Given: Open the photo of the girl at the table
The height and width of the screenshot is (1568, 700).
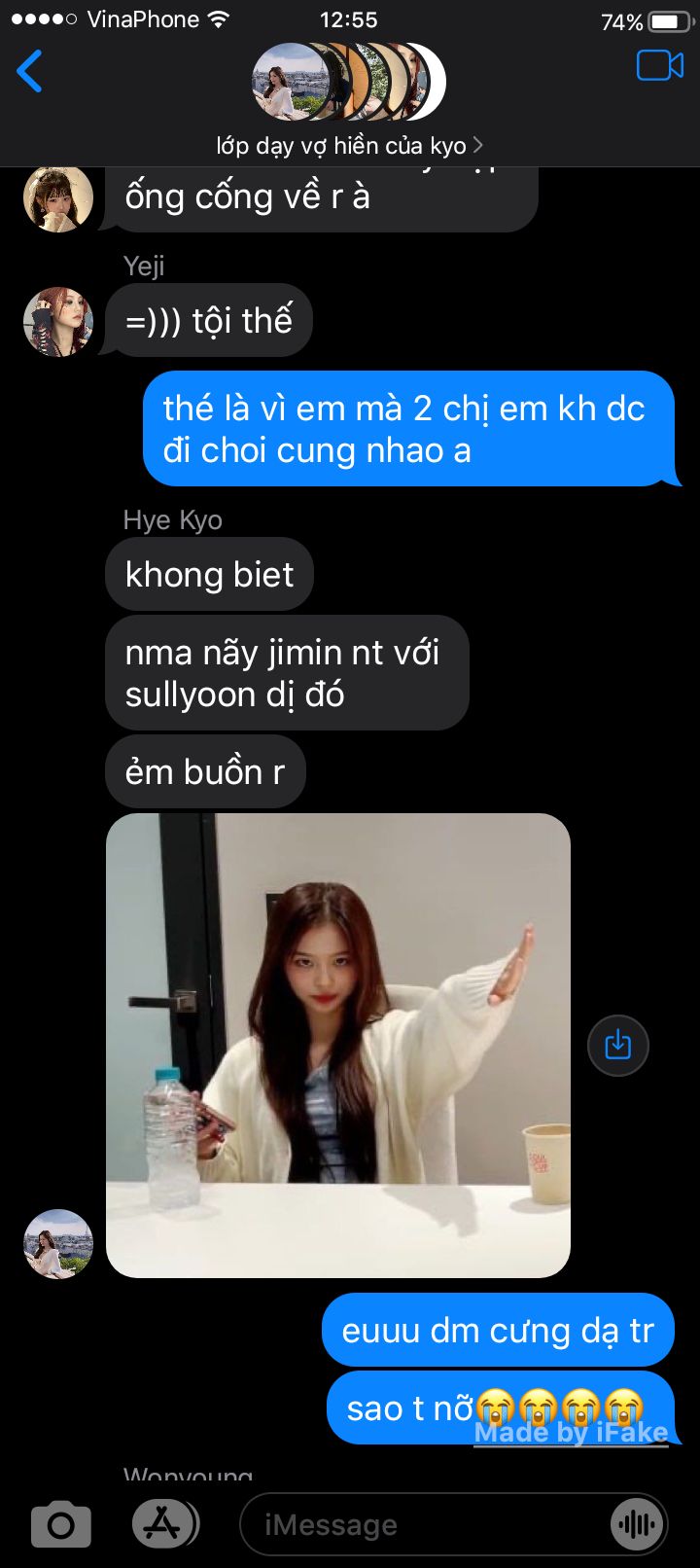Looking at the screenshot, I should point(337,1046).
